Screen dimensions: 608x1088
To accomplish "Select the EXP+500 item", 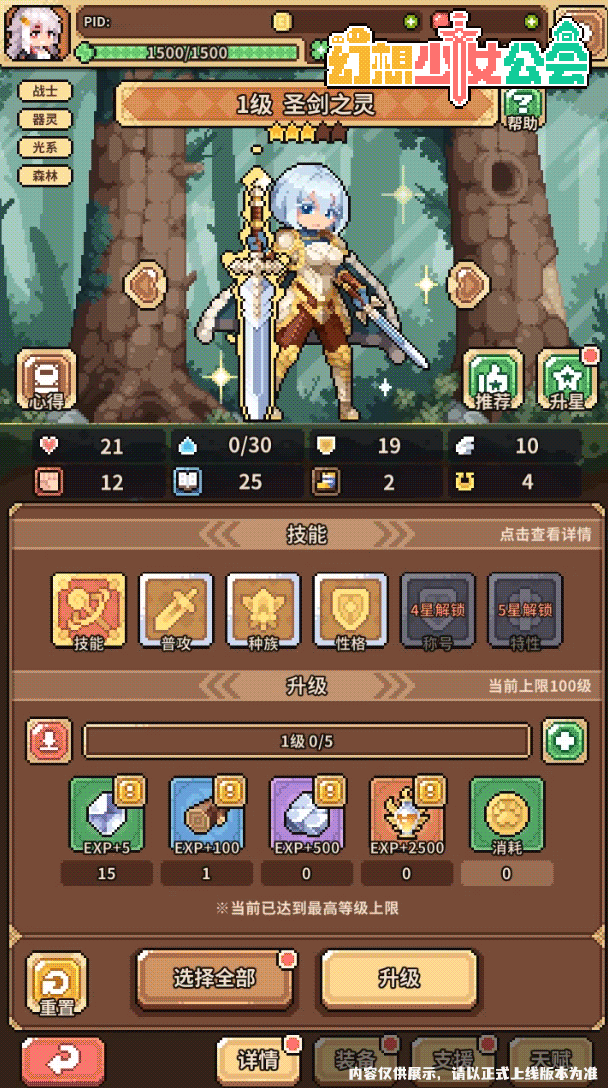I will (x=307, y=815).
